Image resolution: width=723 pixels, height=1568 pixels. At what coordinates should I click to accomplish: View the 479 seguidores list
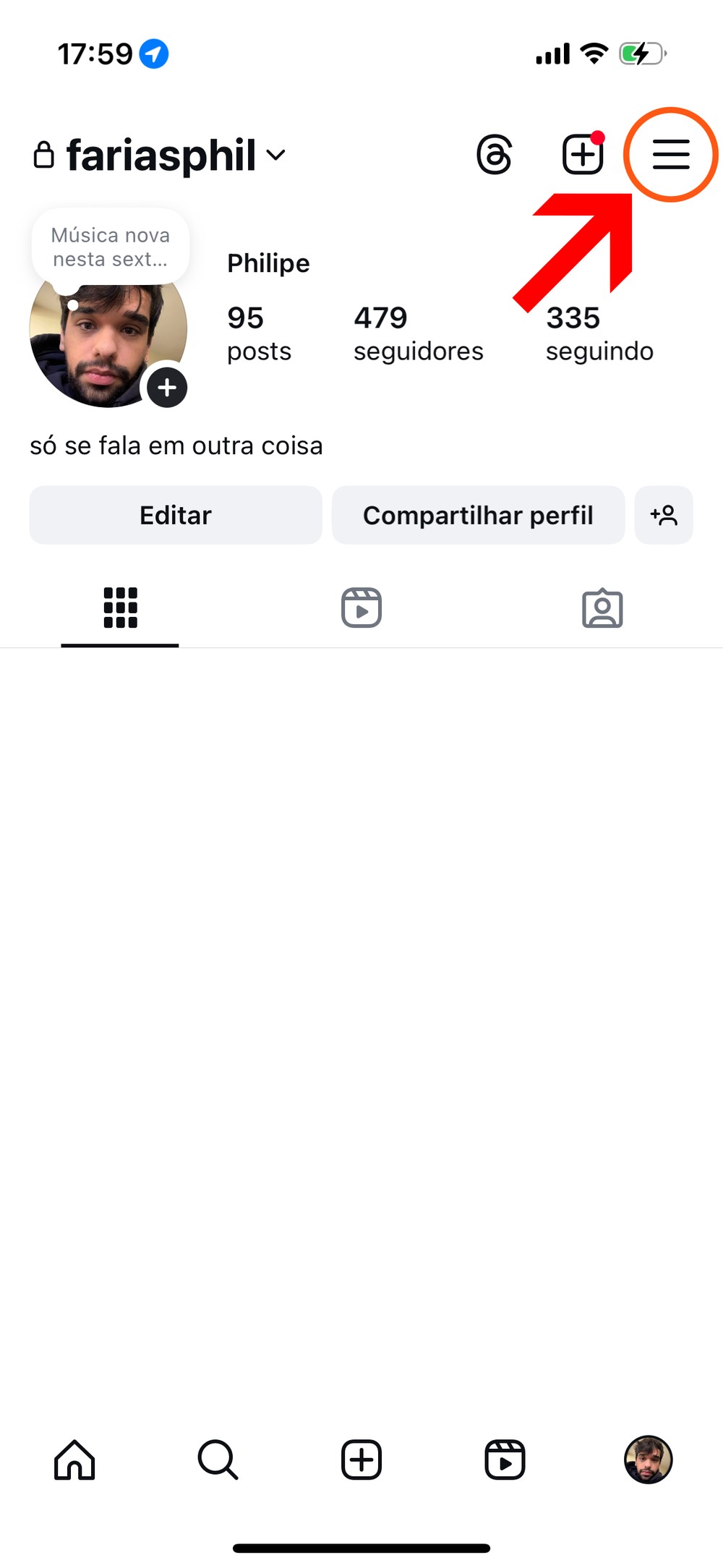pos(418,333)
